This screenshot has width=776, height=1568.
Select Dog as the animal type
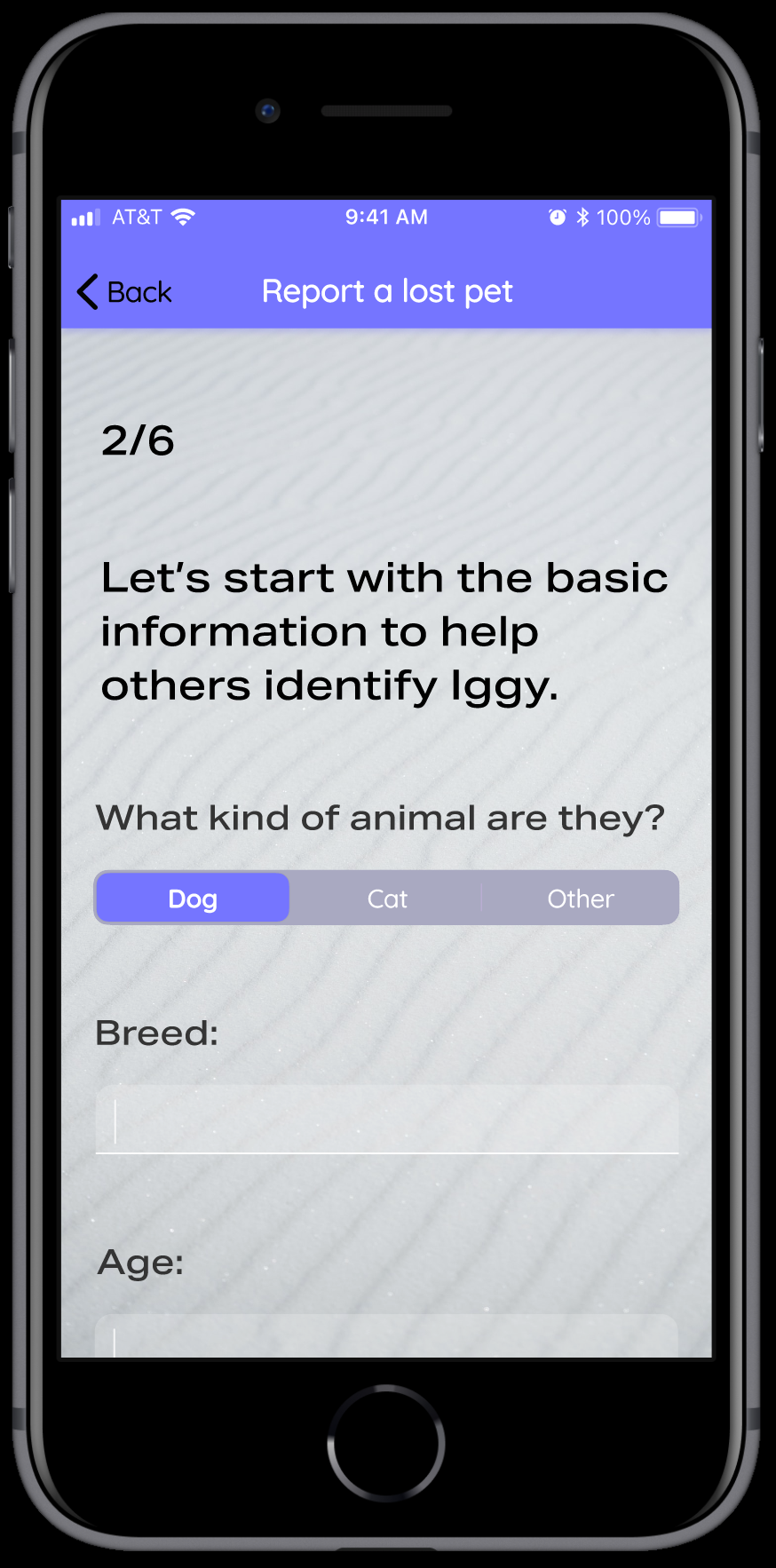pos(193,899)
